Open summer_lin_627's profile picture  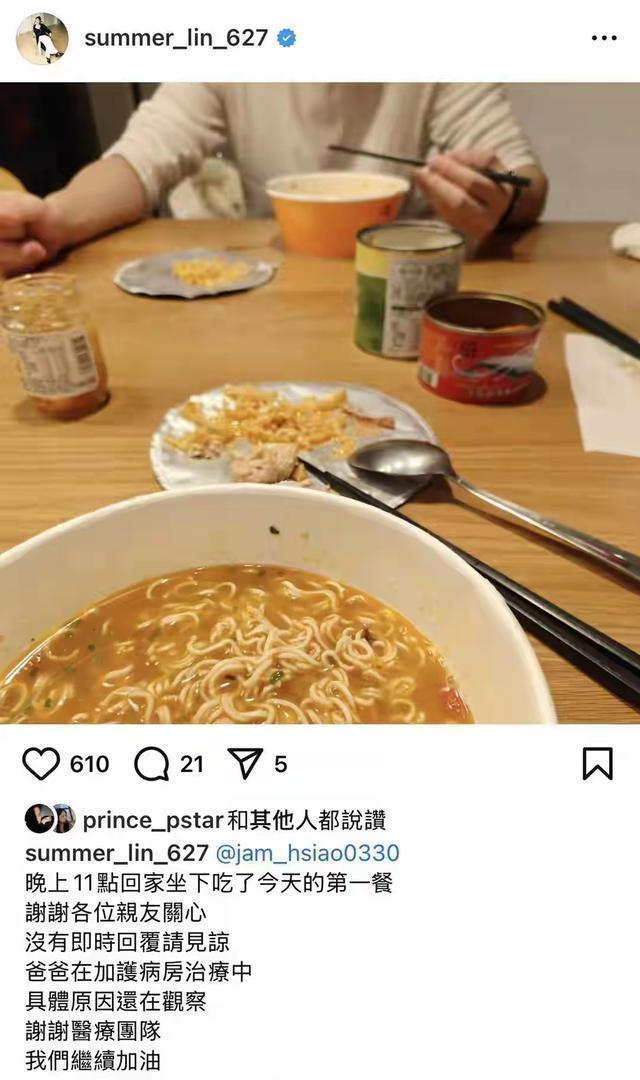(x=42, y=39)
